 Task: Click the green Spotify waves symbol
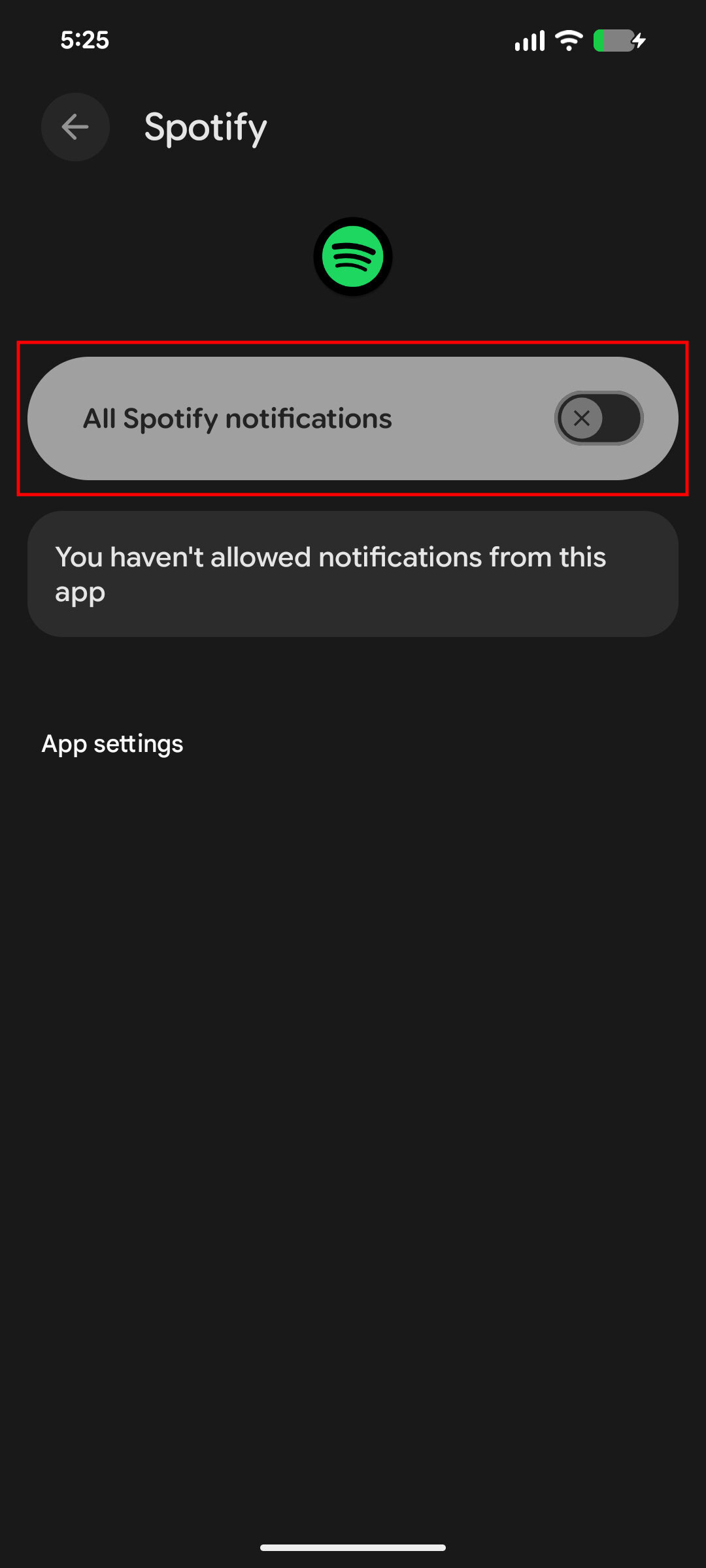coord(353,257)
